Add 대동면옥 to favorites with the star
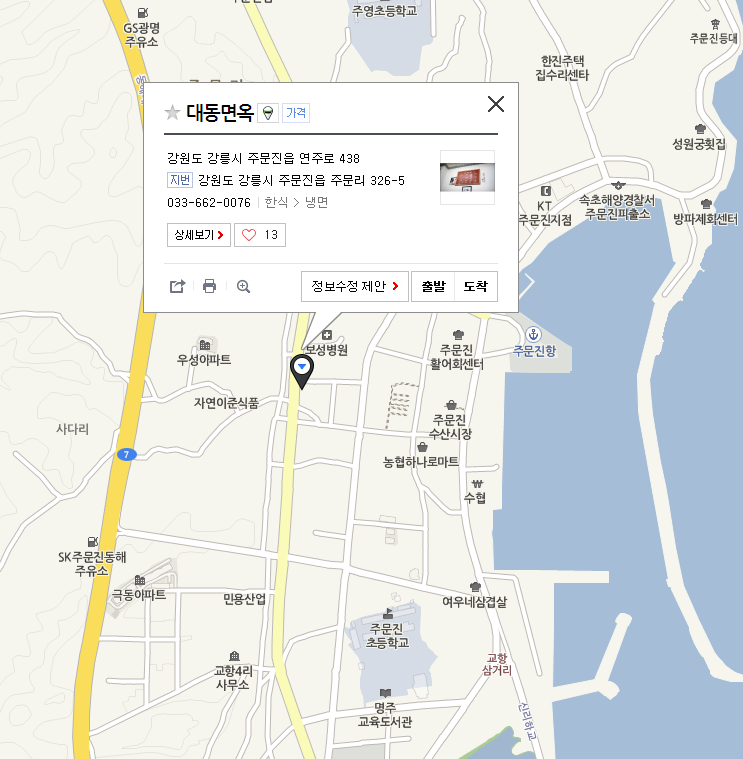 173,113
